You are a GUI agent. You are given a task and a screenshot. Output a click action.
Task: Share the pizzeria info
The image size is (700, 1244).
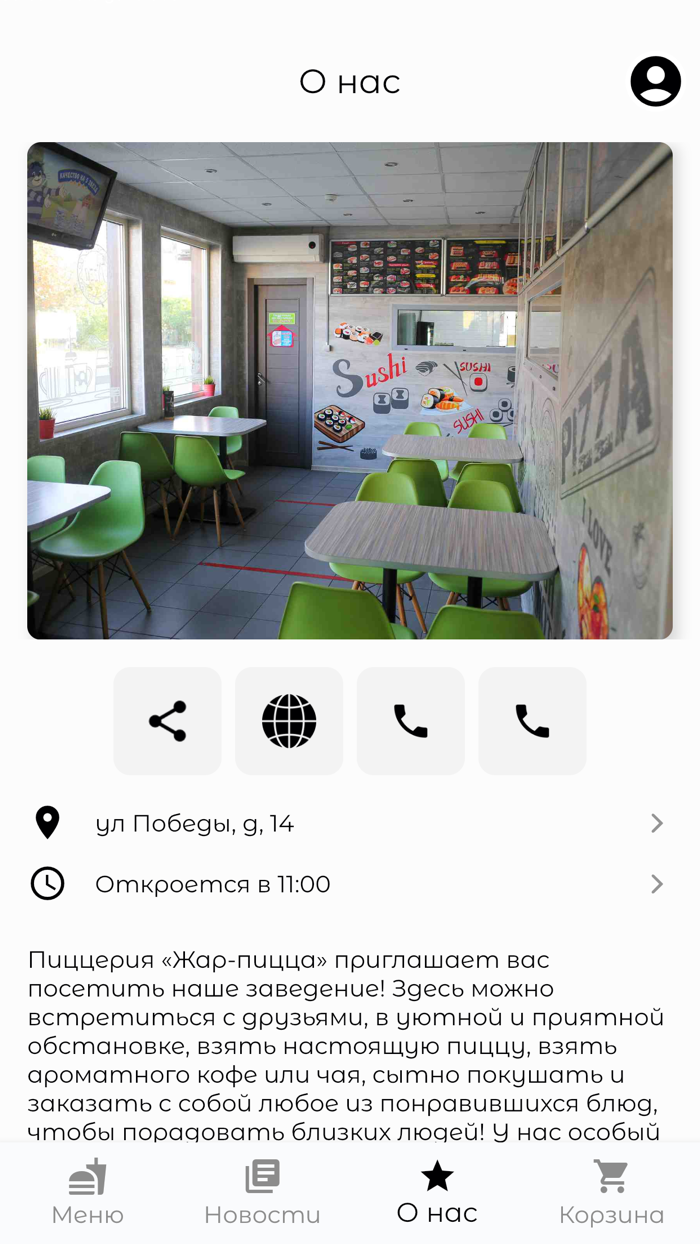pos(167,721)
